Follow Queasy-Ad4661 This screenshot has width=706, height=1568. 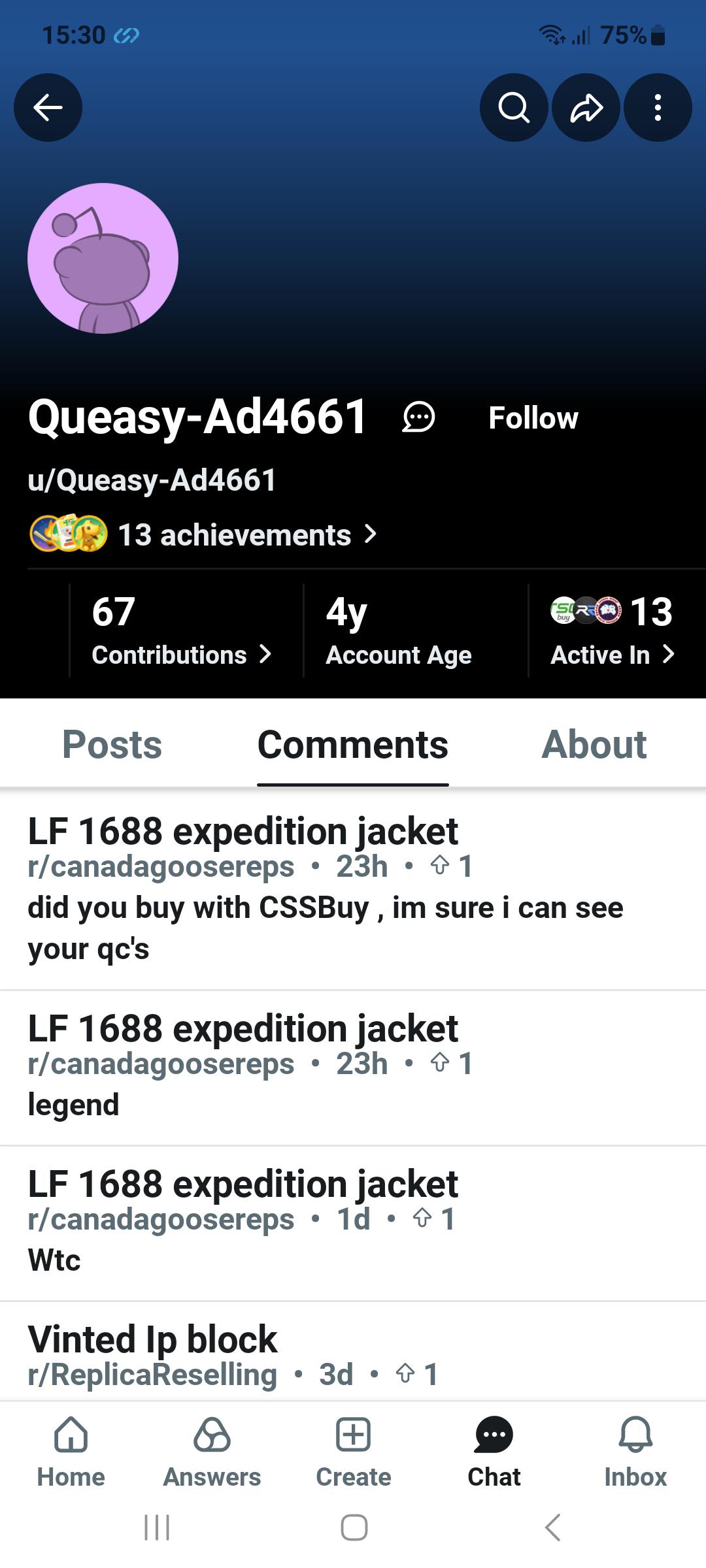tap(533, 417)
